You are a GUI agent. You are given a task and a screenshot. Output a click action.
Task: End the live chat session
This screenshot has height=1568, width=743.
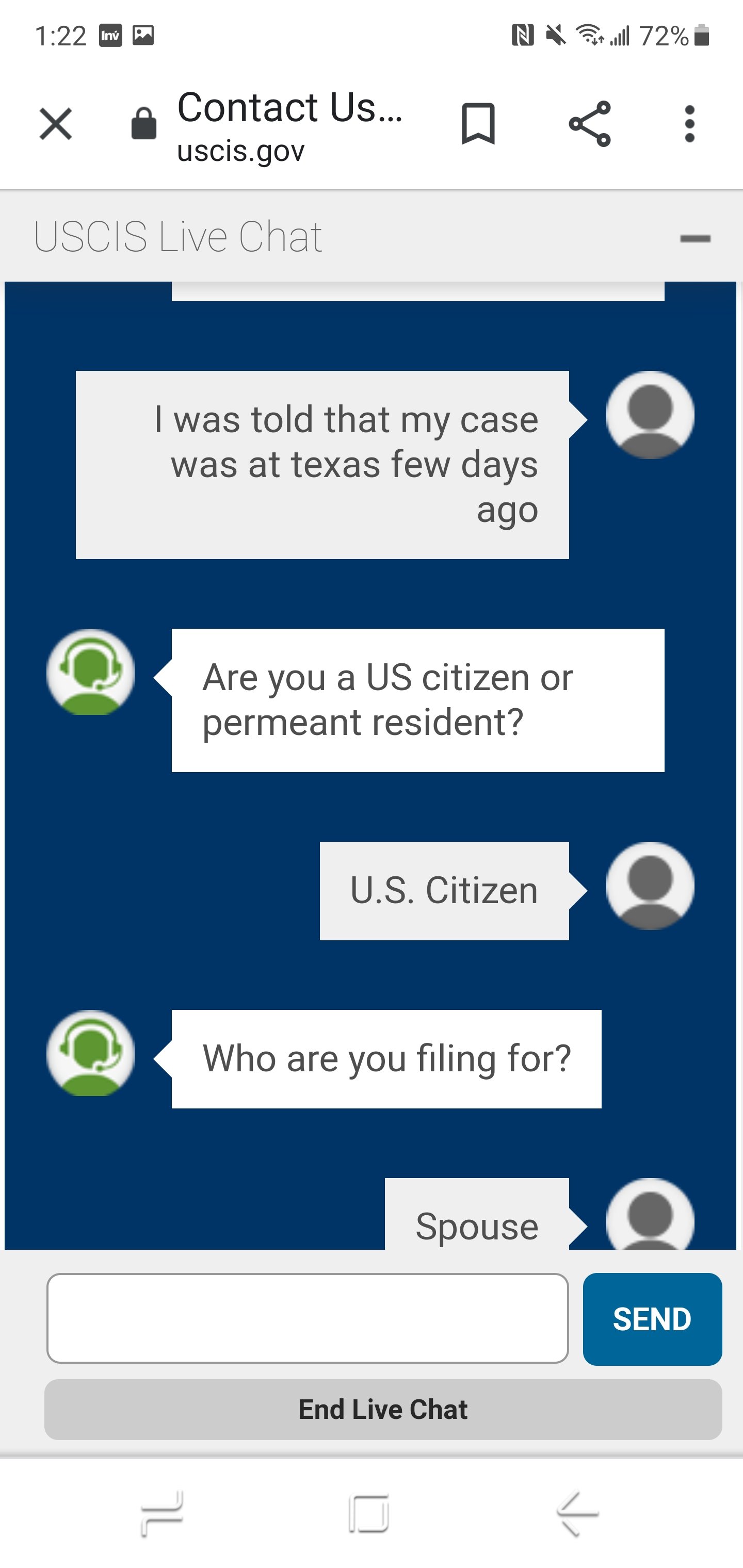click(x=383, y=1409)
